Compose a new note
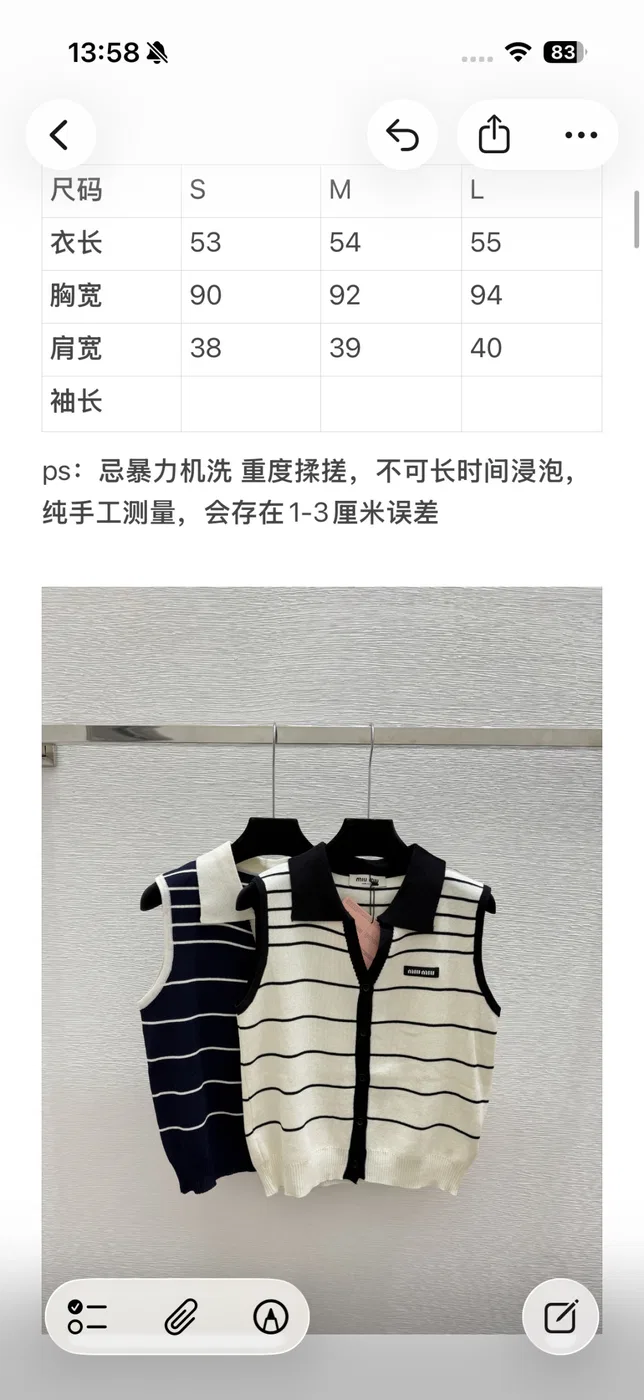Viewport: 644px width, 1400px height. (x=561, y=1317)
